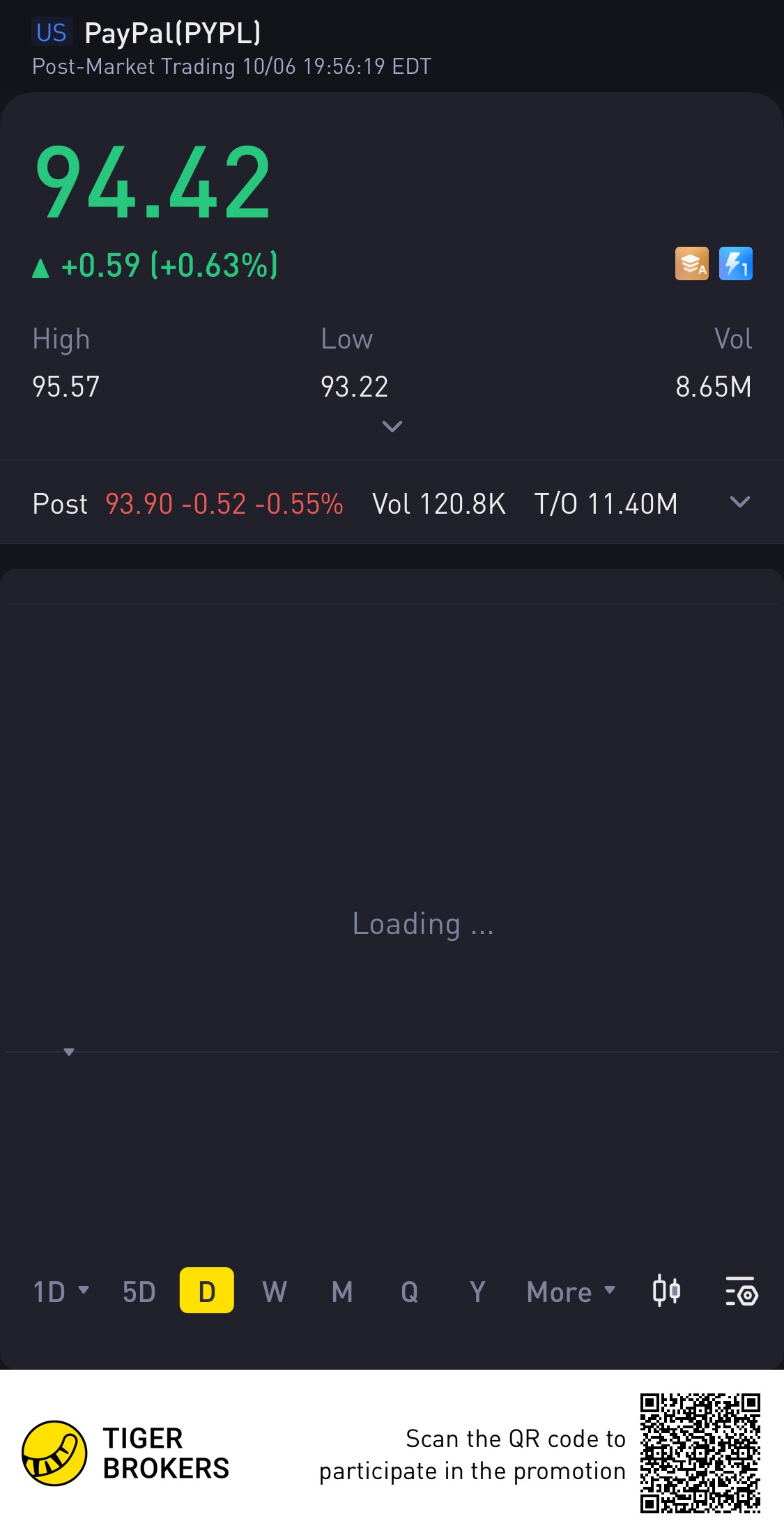The width and height of the screenshot is (784, 1537).
Task: View the Y yearly chart
Action: click(x=477, y=1292)
